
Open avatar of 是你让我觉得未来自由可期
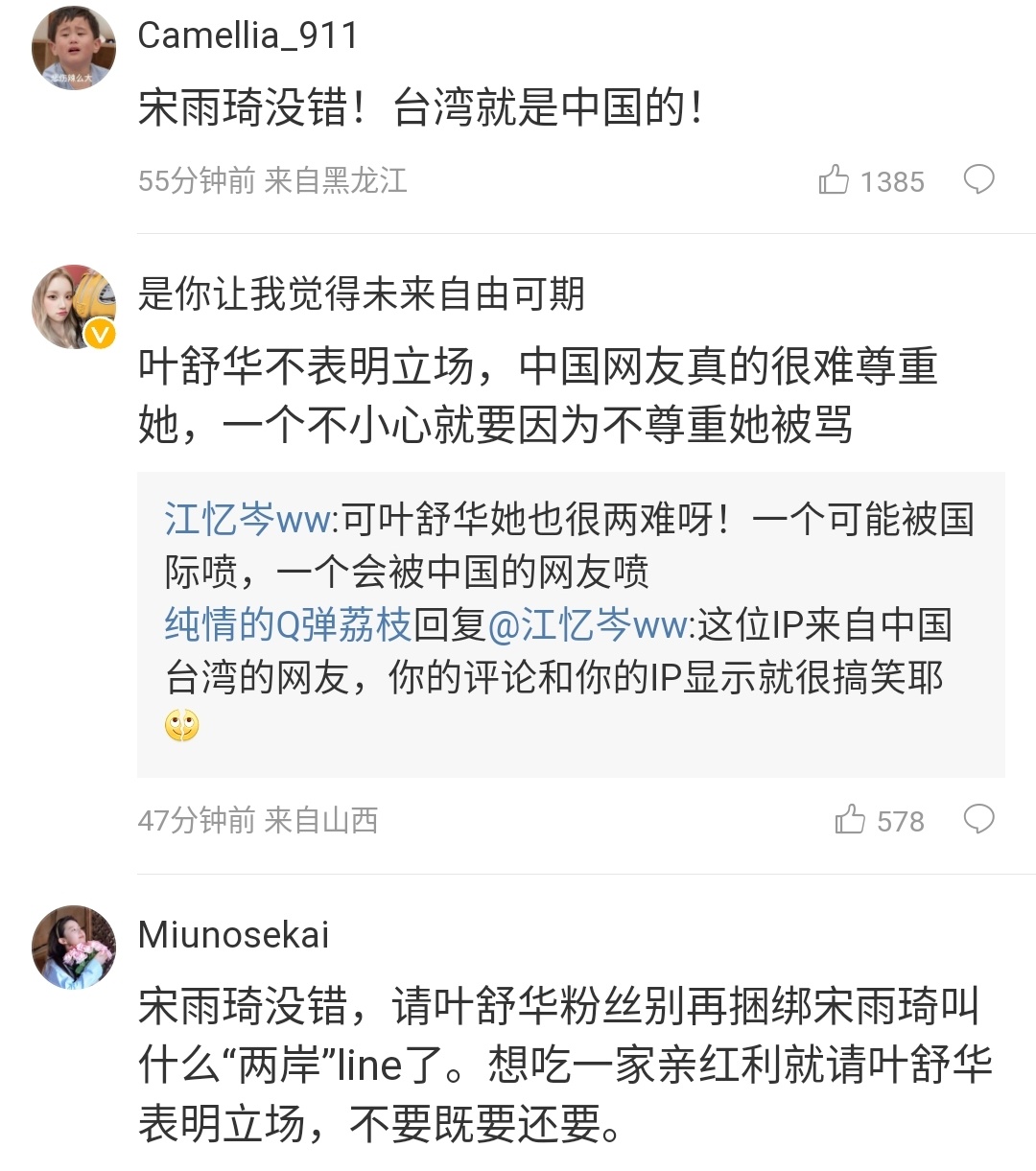pyautogui.click(x=74, y=307)
